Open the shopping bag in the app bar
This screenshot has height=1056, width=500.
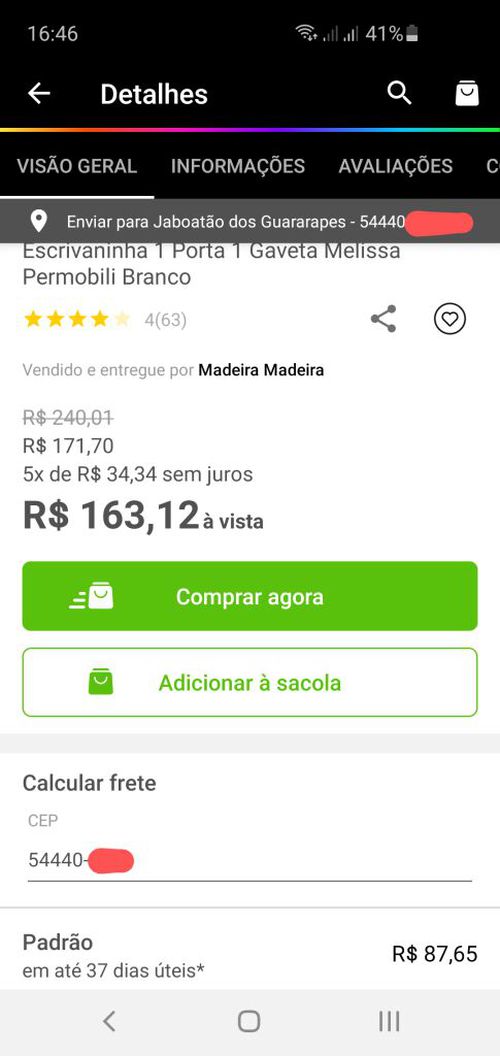pos(467,94)
